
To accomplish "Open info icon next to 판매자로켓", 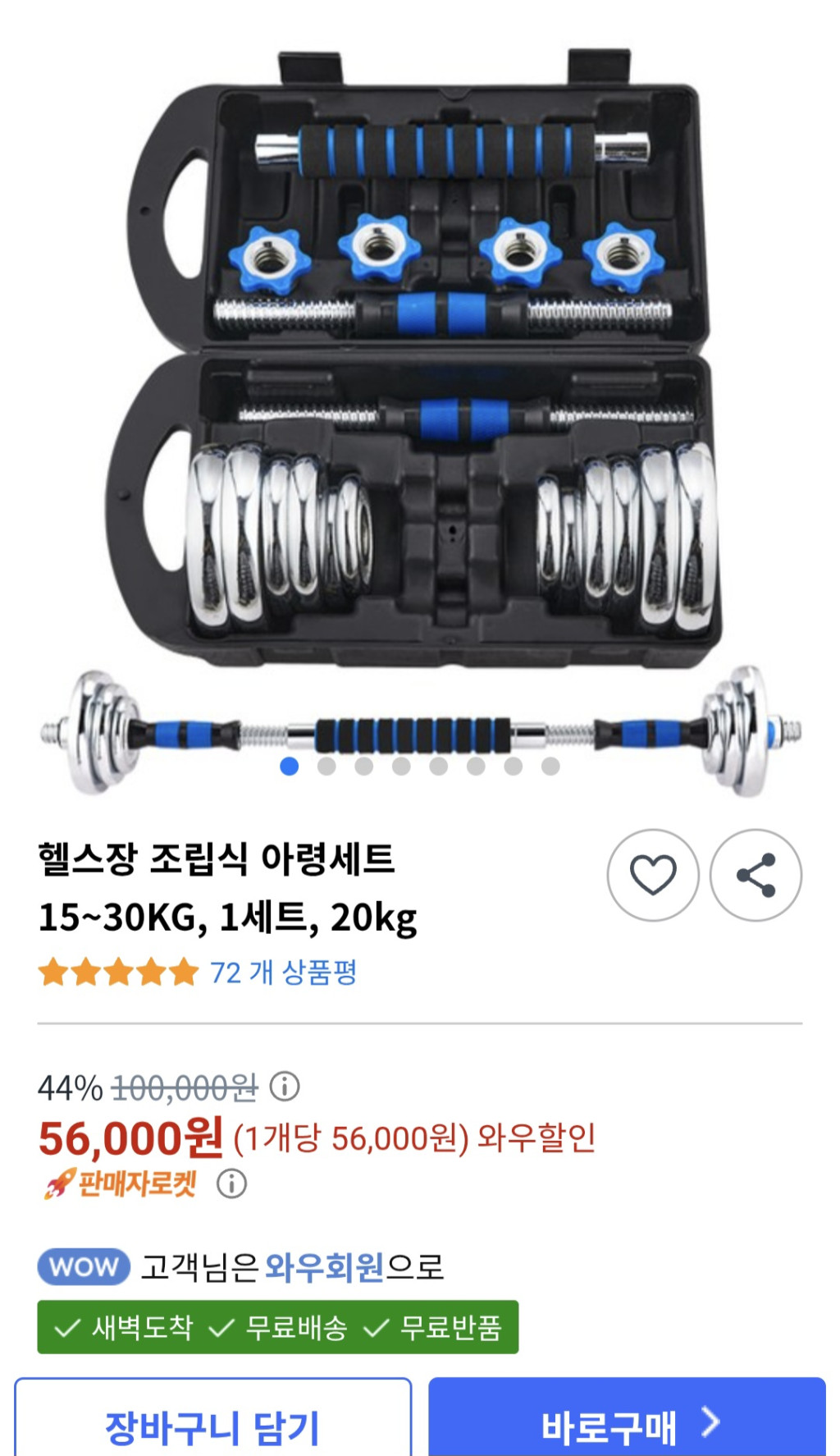I will (x=231, y=1184).
